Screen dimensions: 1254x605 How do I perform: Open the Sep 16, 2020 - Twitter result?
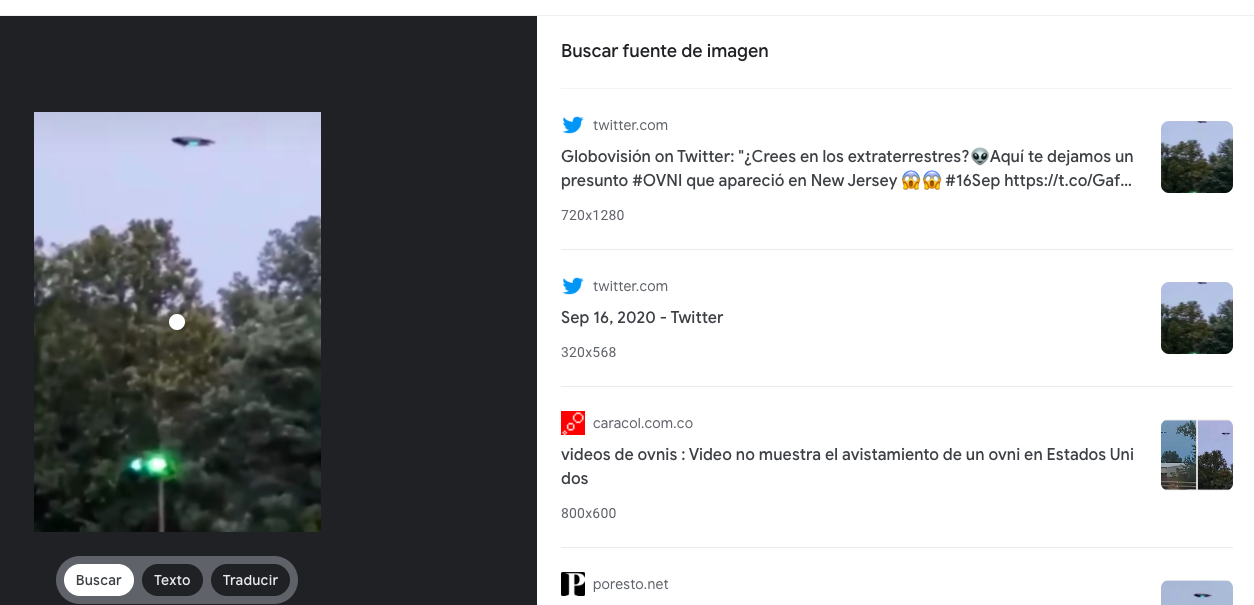pos(641,317)
